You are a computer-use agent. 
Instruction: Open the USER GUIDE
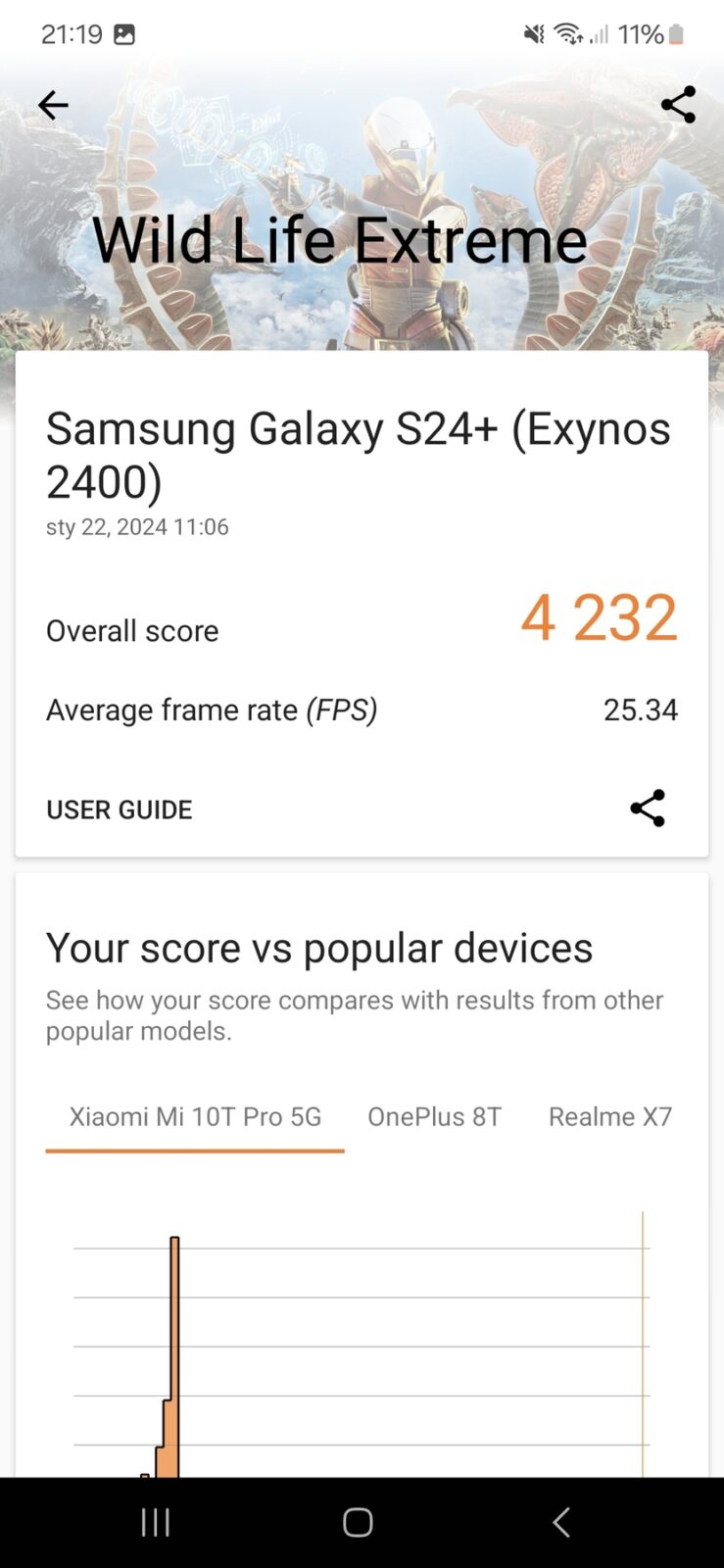click(119, 809)
